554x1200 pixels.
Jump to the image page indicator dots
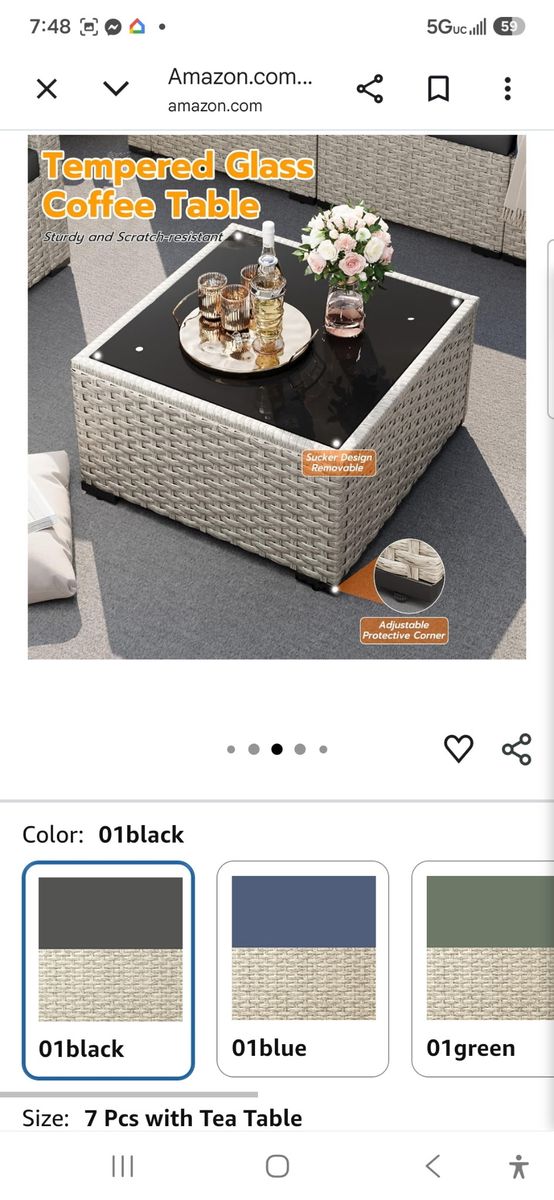tap(277, 749)
